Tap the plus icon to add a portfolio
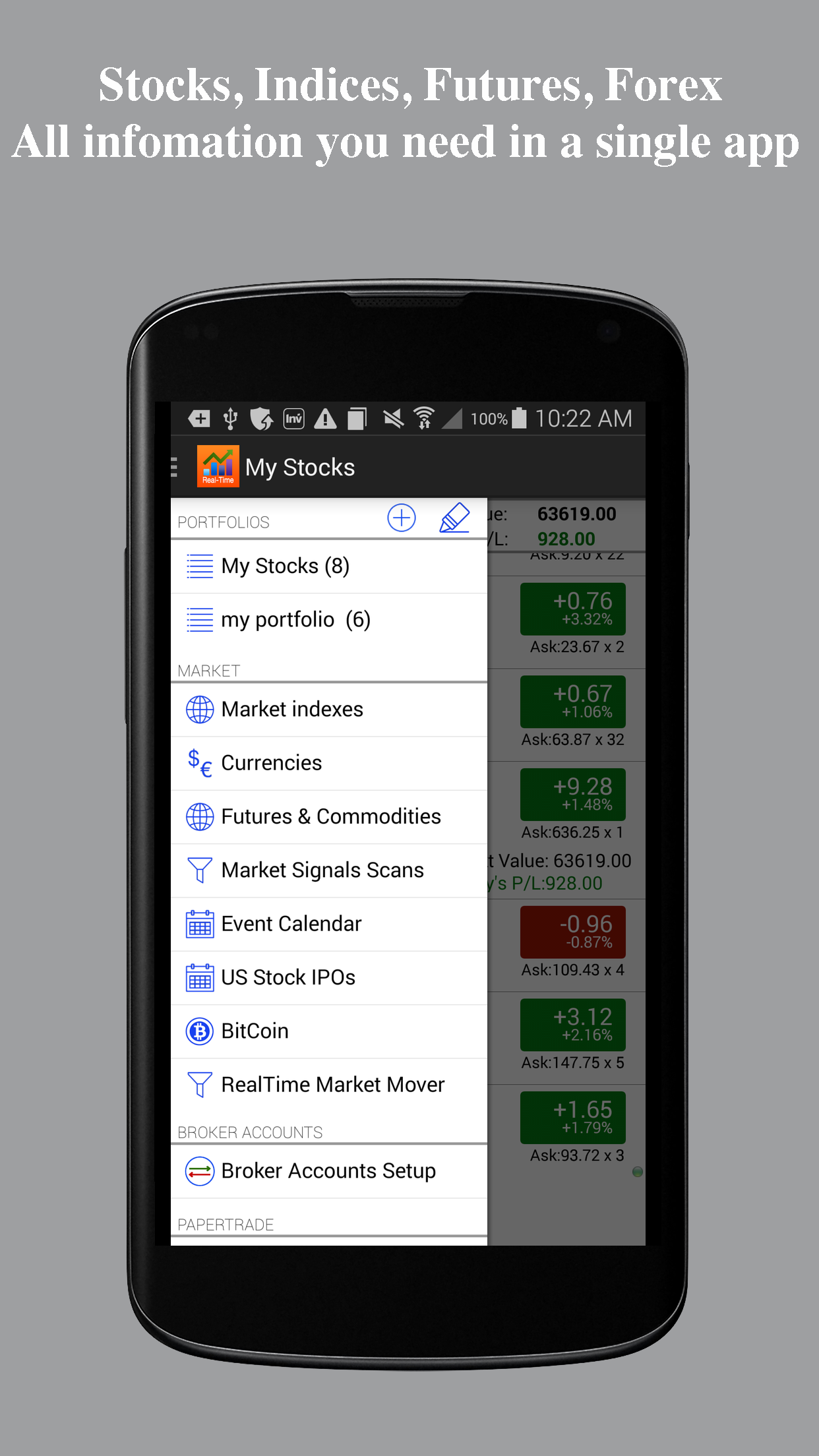The width and height of the screenshot is (819, 1456). (402, 518)
